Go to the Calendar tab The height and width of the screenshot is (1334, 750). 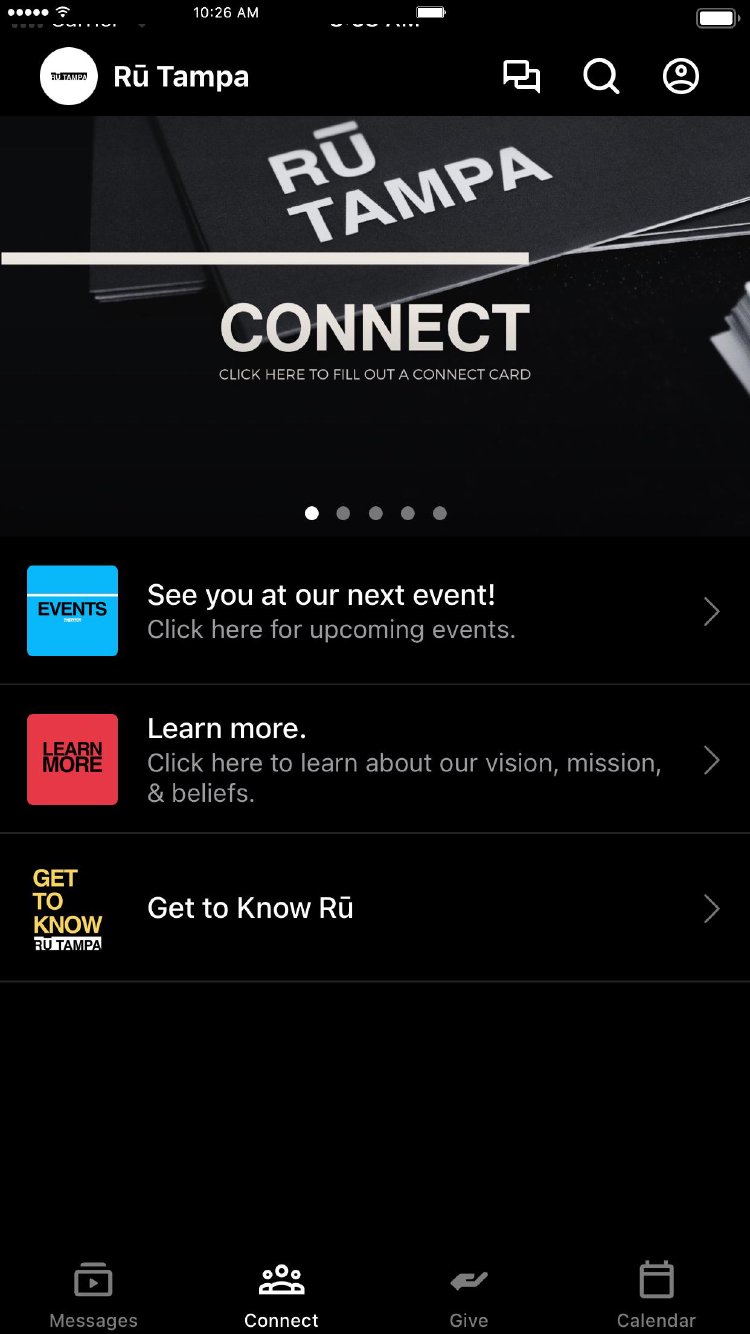(656, 1295)
